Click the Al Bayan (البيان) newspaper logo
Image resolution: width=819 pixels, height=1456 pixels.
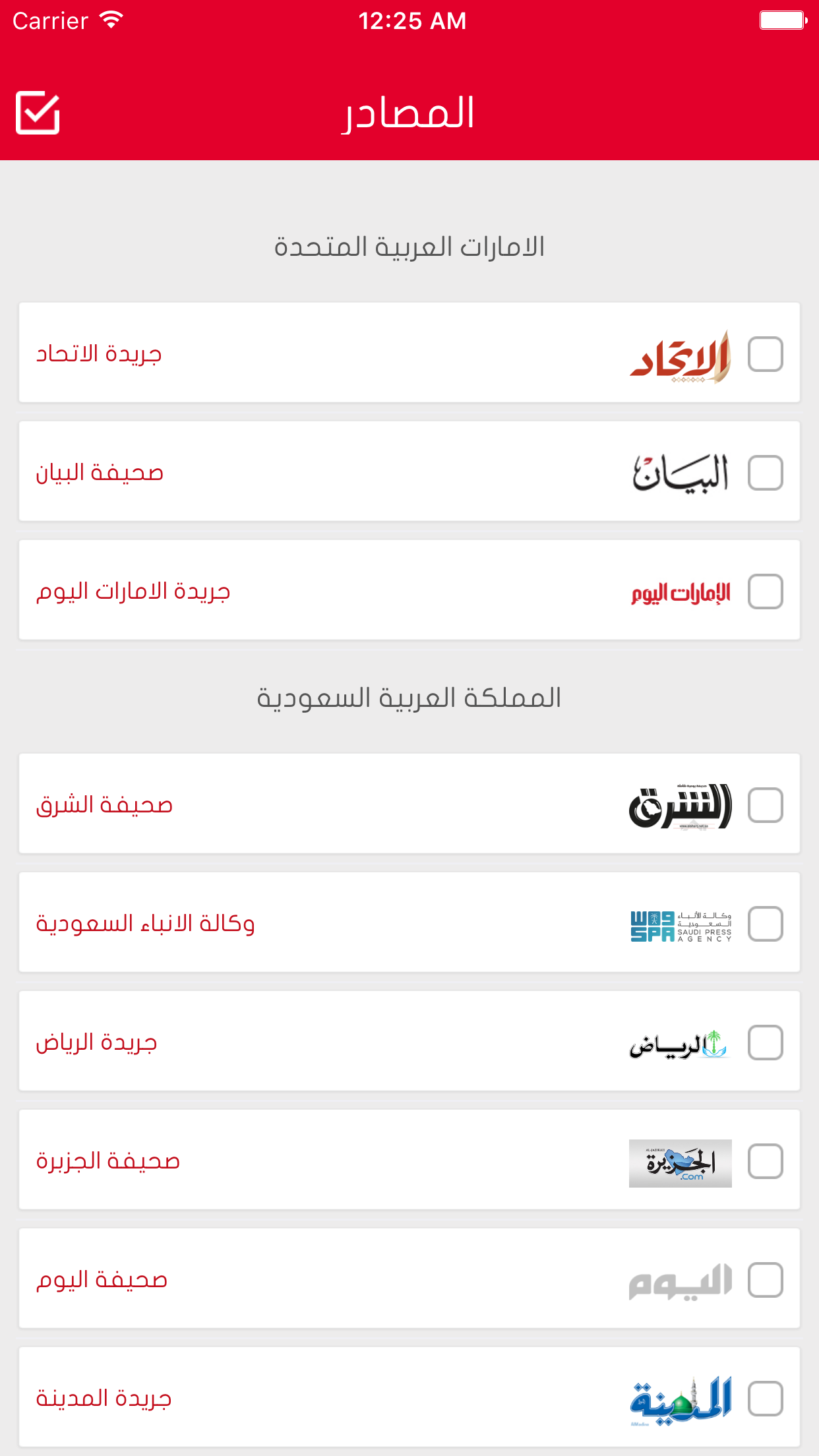pos(681,471)
